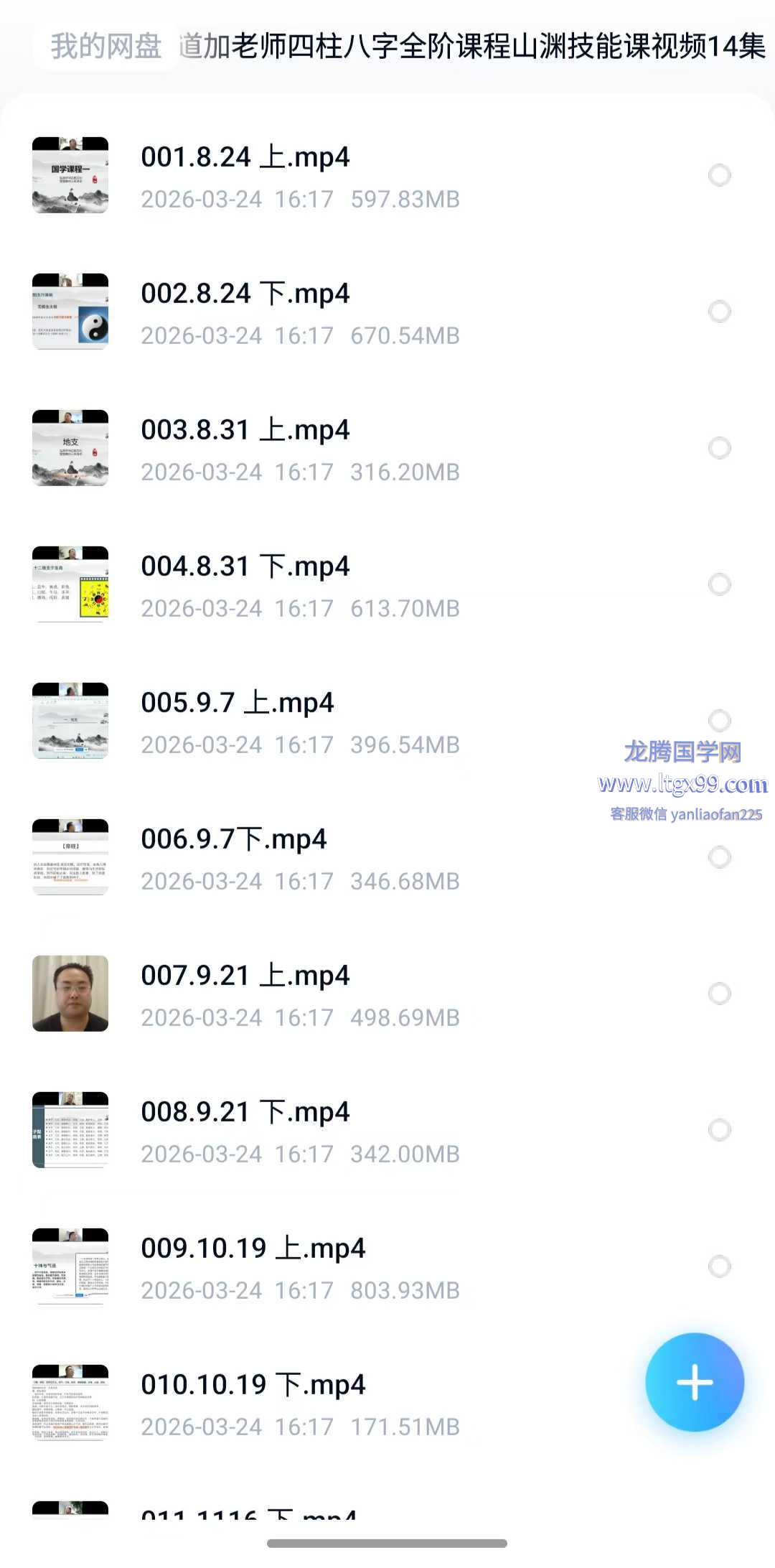Open video 002.8.24 下.mp4
This screenshot has height=1568, width=775.
click(245, 294)
